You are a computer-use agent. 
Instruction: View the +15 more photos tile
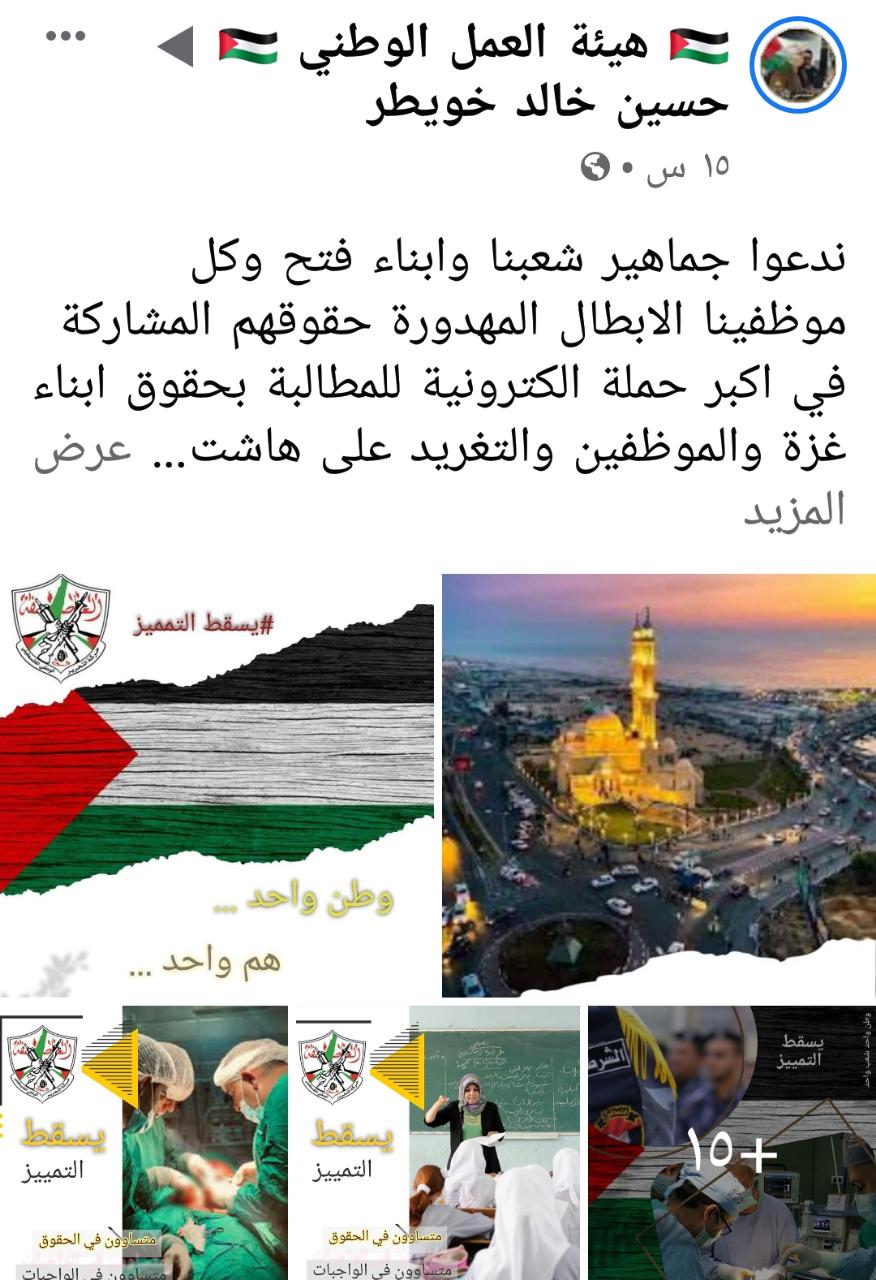(x=731, y=1142)
